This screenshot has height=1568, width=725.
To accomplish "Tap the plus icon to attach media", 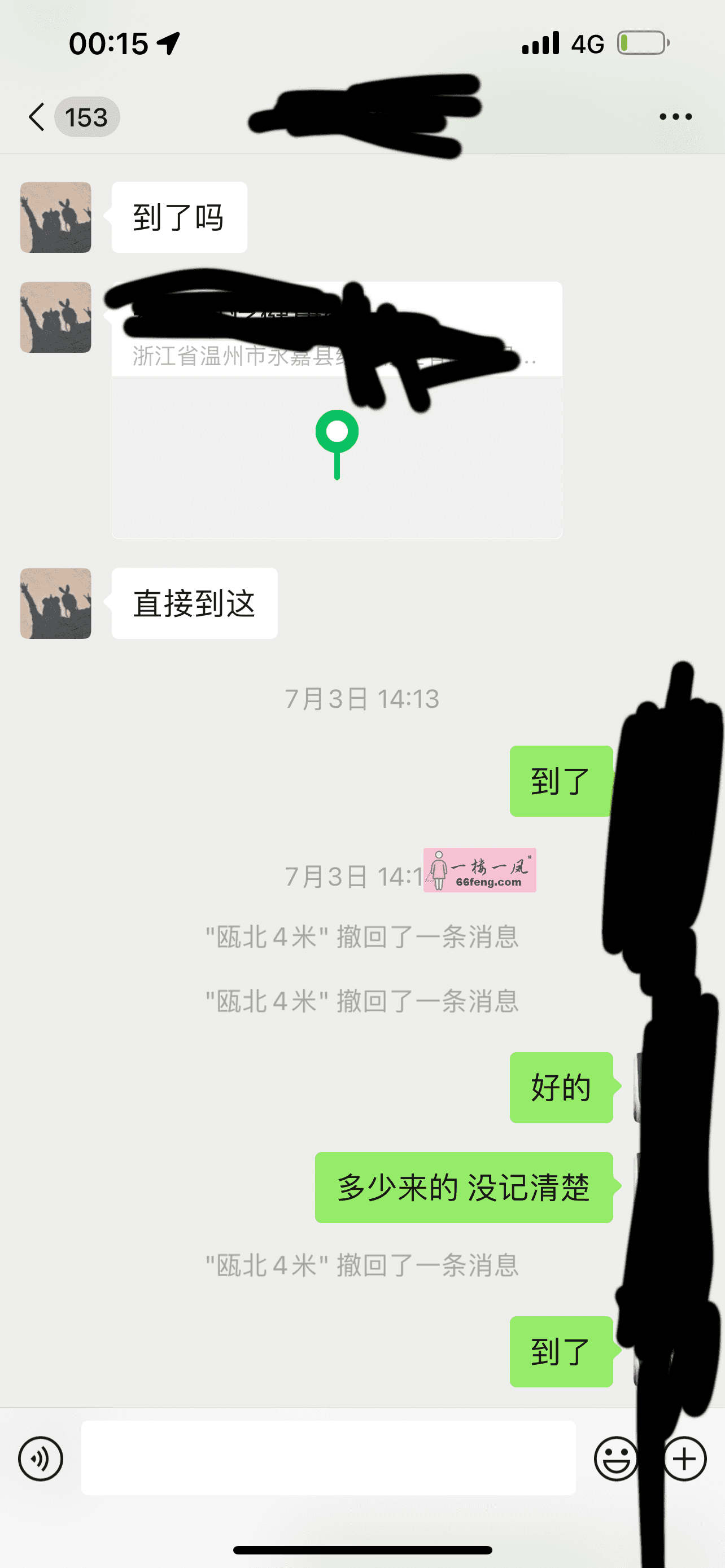I will coord(684,1458).
